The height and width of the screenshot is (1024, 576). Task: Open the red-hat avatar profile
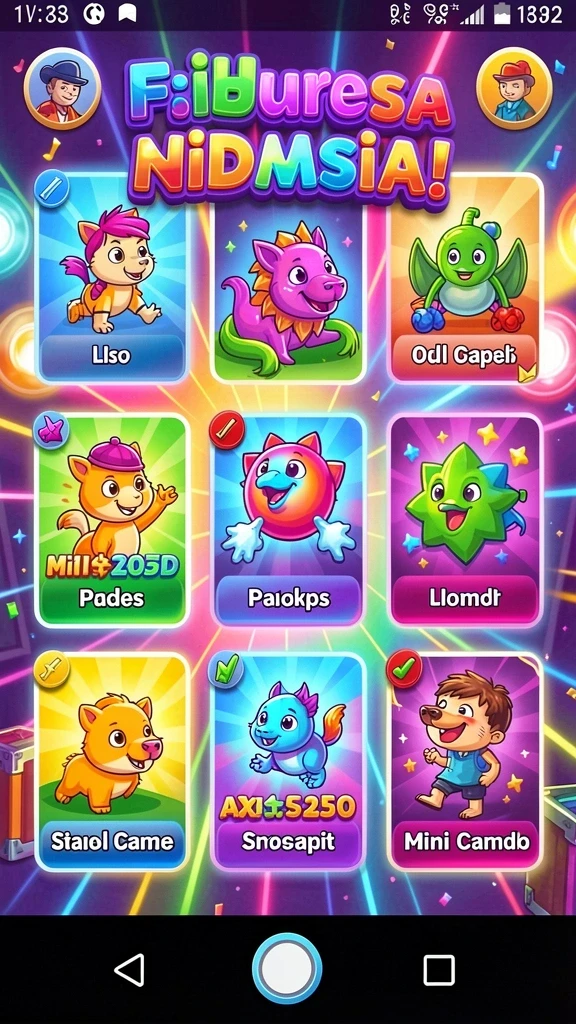(x=515, y=88)
